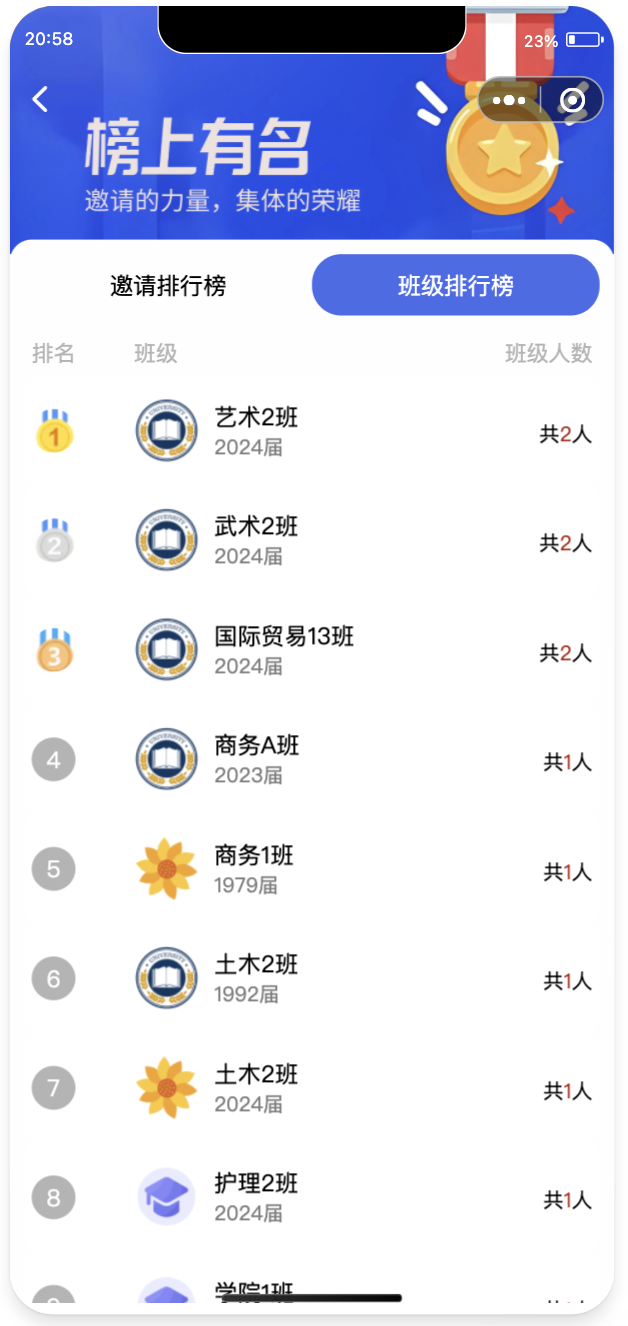The height and width of the screenshot is (1326, 628).
Task: Open the 武术2班 class row
Action: point(313,541)
